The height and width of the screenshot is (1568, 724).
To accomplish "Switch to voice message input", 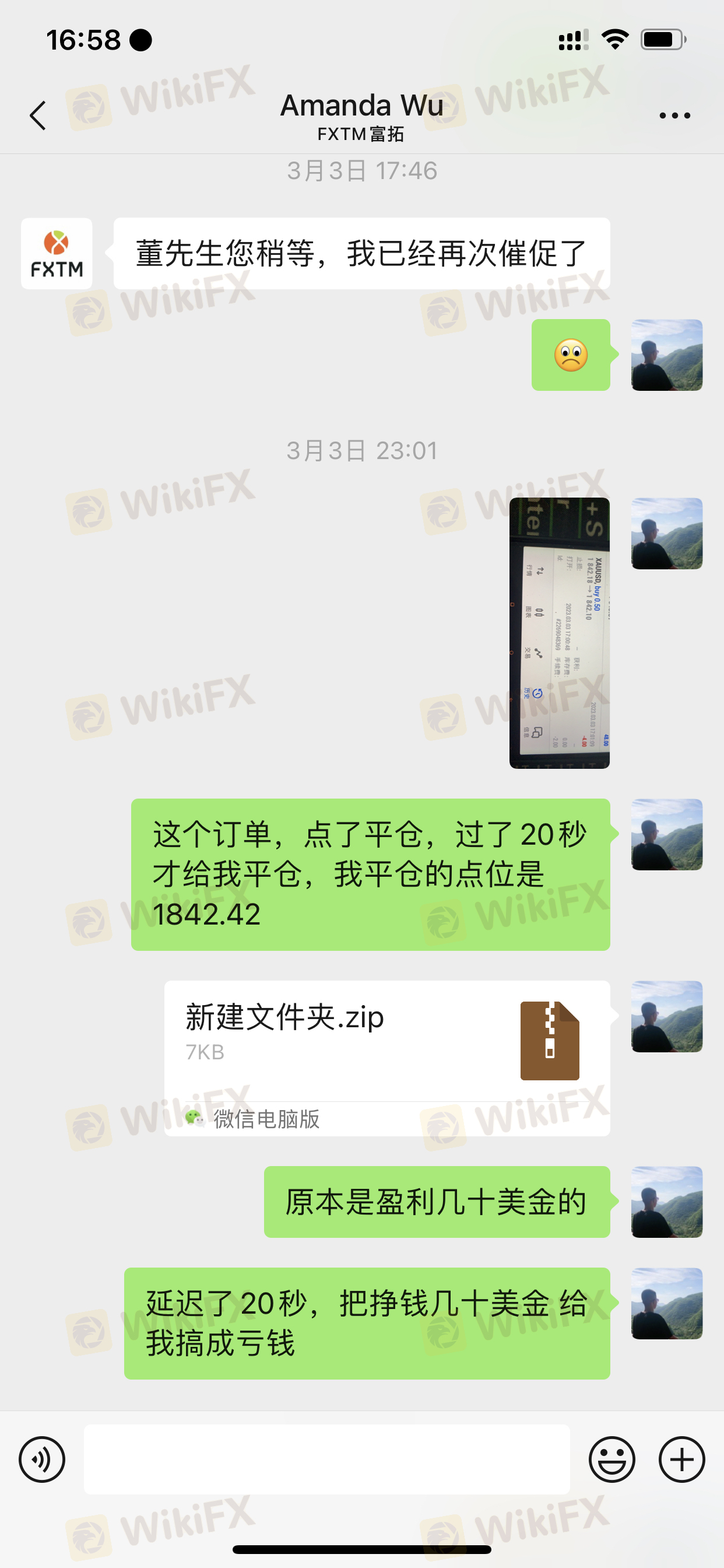I will pos(42,1459).
